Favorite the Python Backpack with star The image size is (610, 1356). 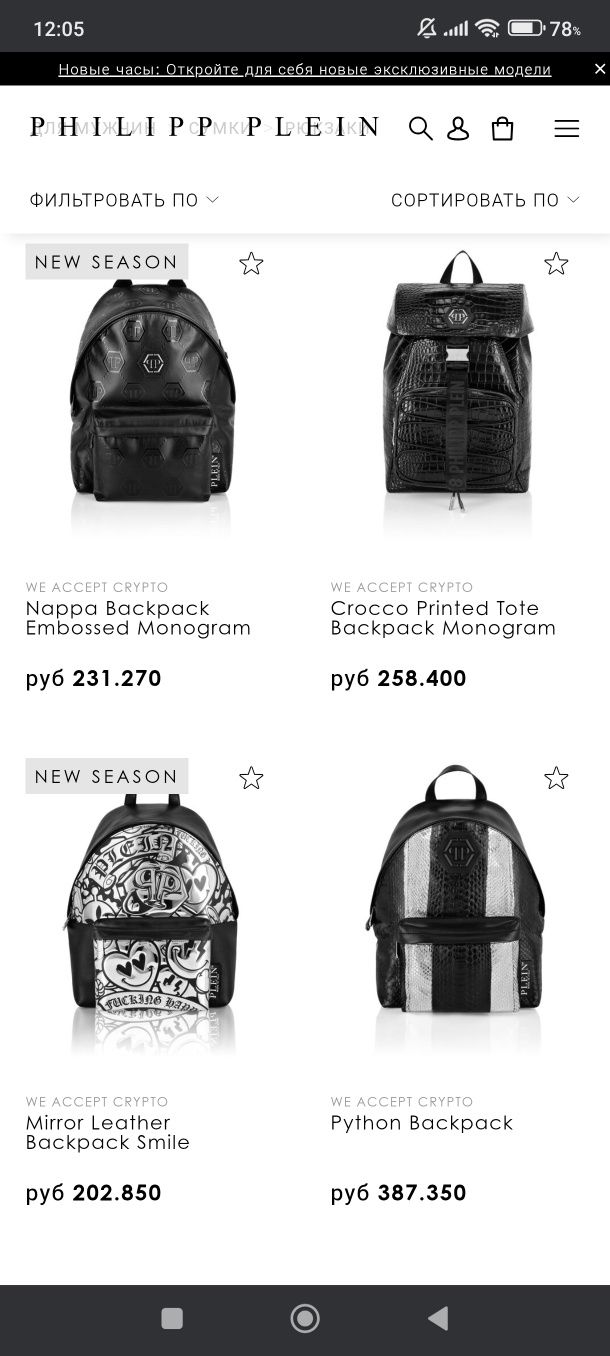tap(556, 778)
